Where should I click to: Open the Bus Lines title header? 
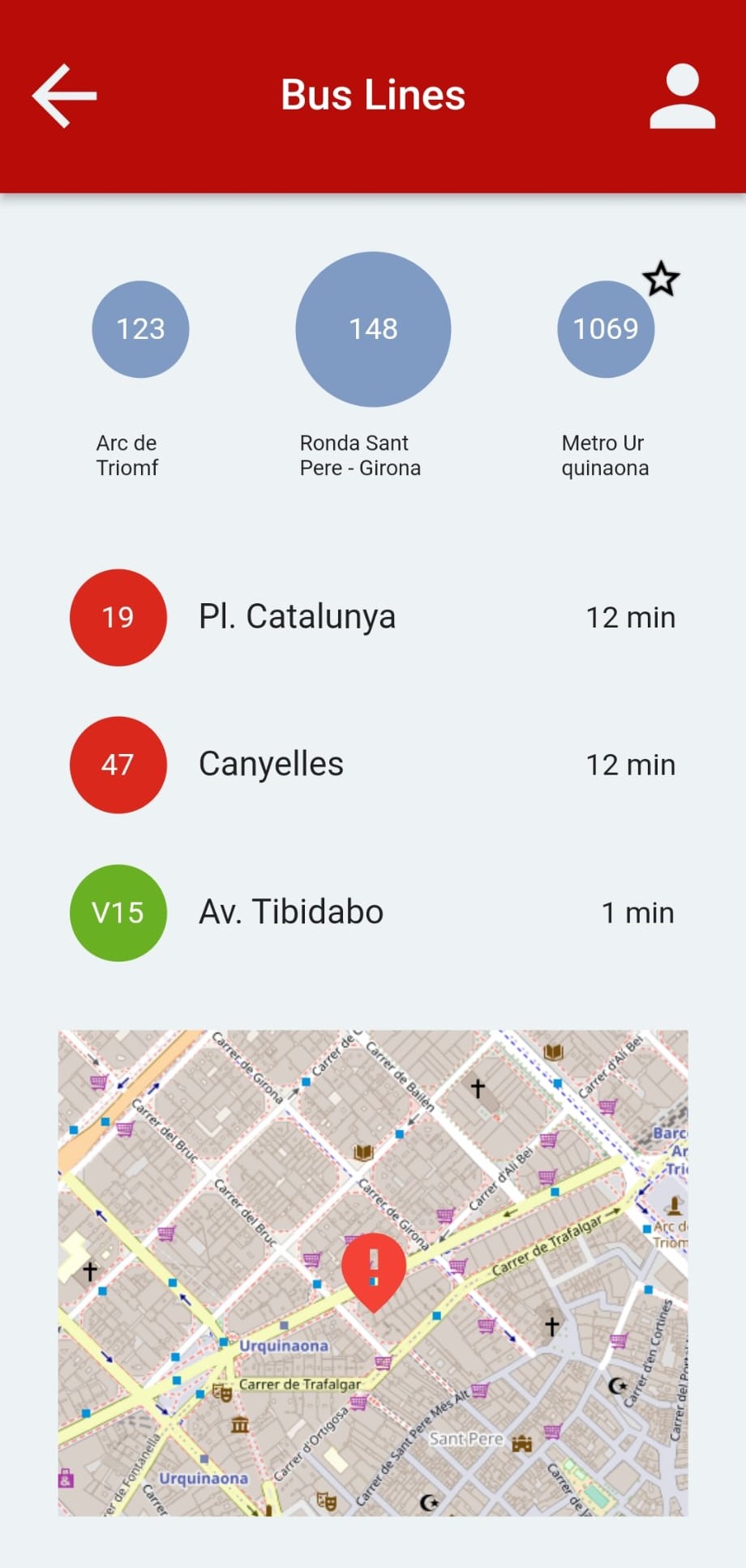pos(373,94)
